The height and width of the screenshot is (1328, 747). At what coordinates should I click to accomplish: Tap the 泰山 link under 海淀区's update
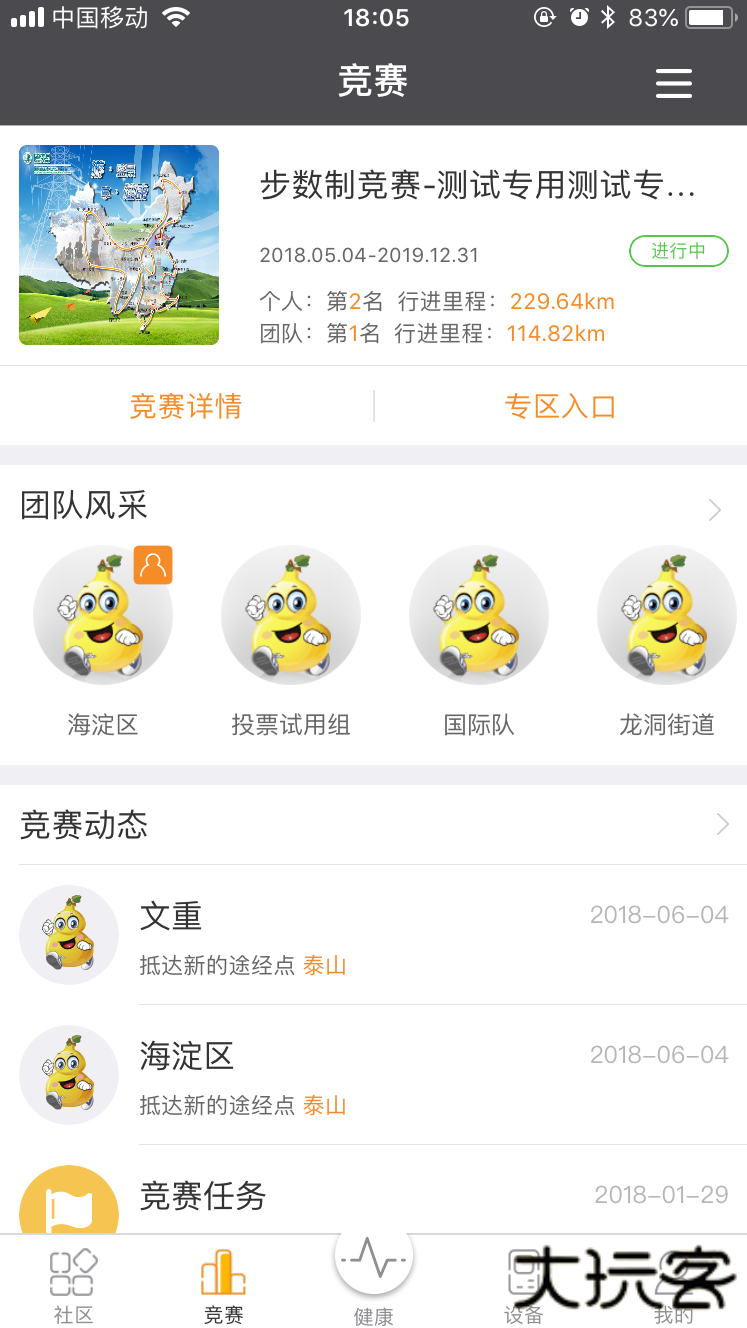point(323,1106)
